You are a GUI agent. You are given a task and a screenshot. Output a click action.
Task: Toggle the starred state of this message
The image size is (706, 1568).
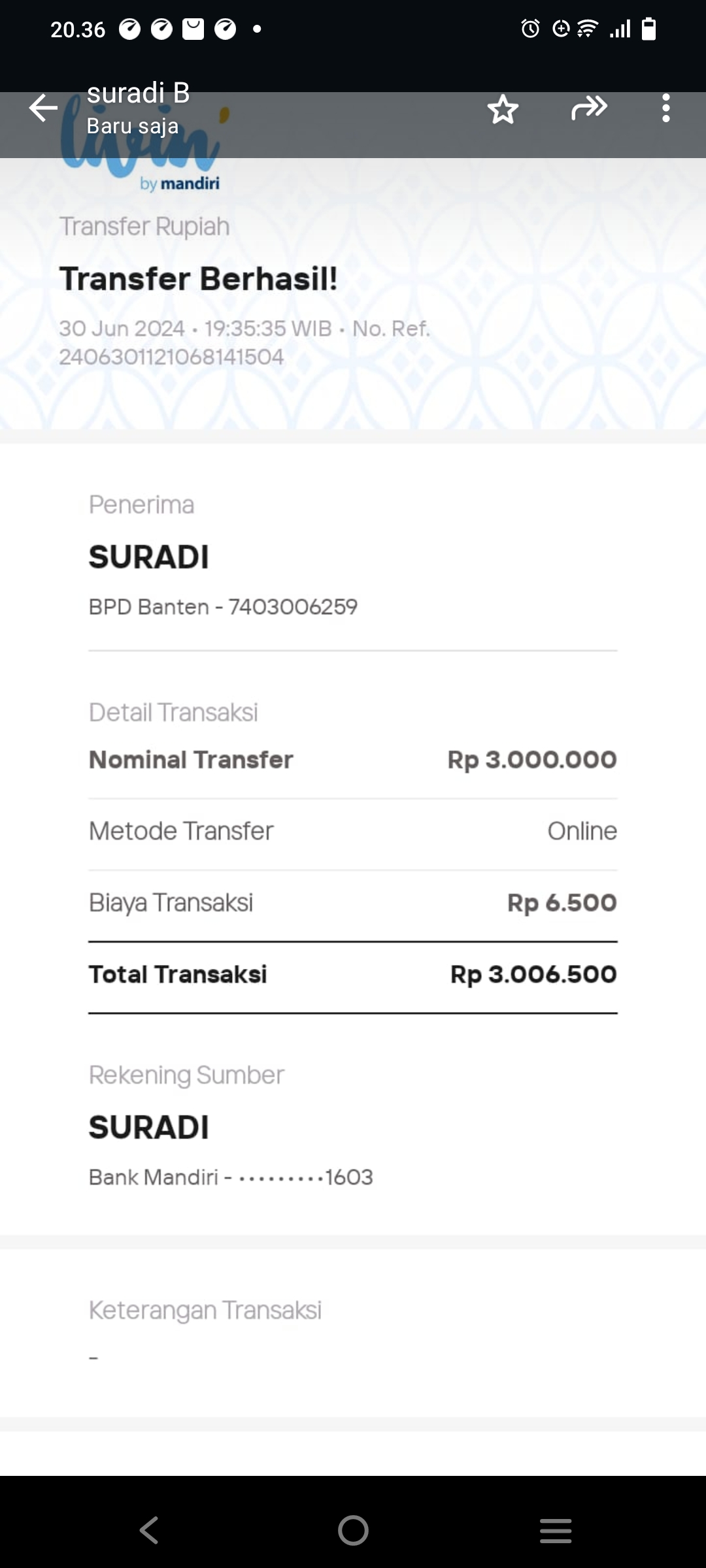[503, 108]
